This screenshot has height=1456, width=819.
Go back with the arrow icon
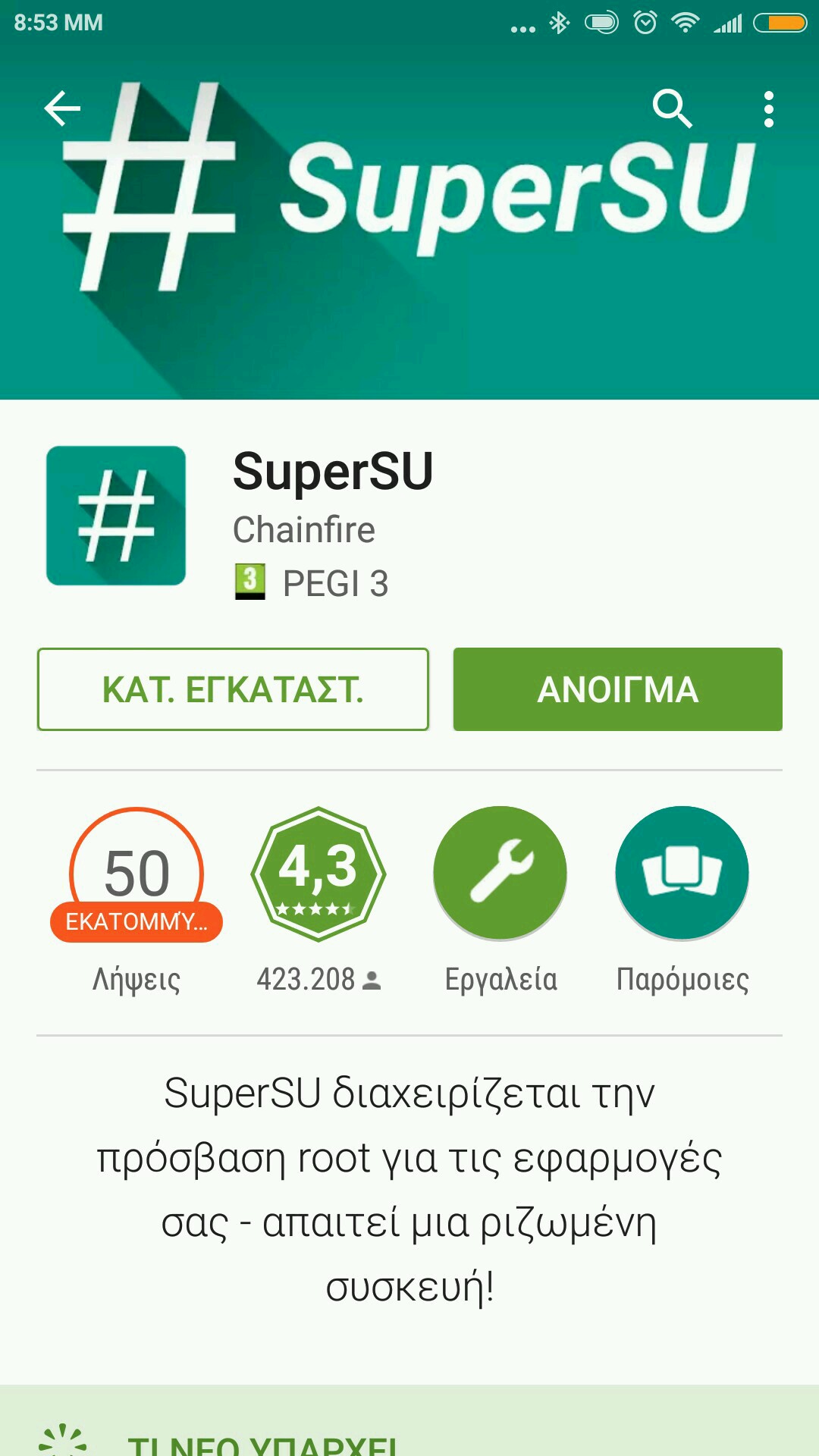point(62,108)
